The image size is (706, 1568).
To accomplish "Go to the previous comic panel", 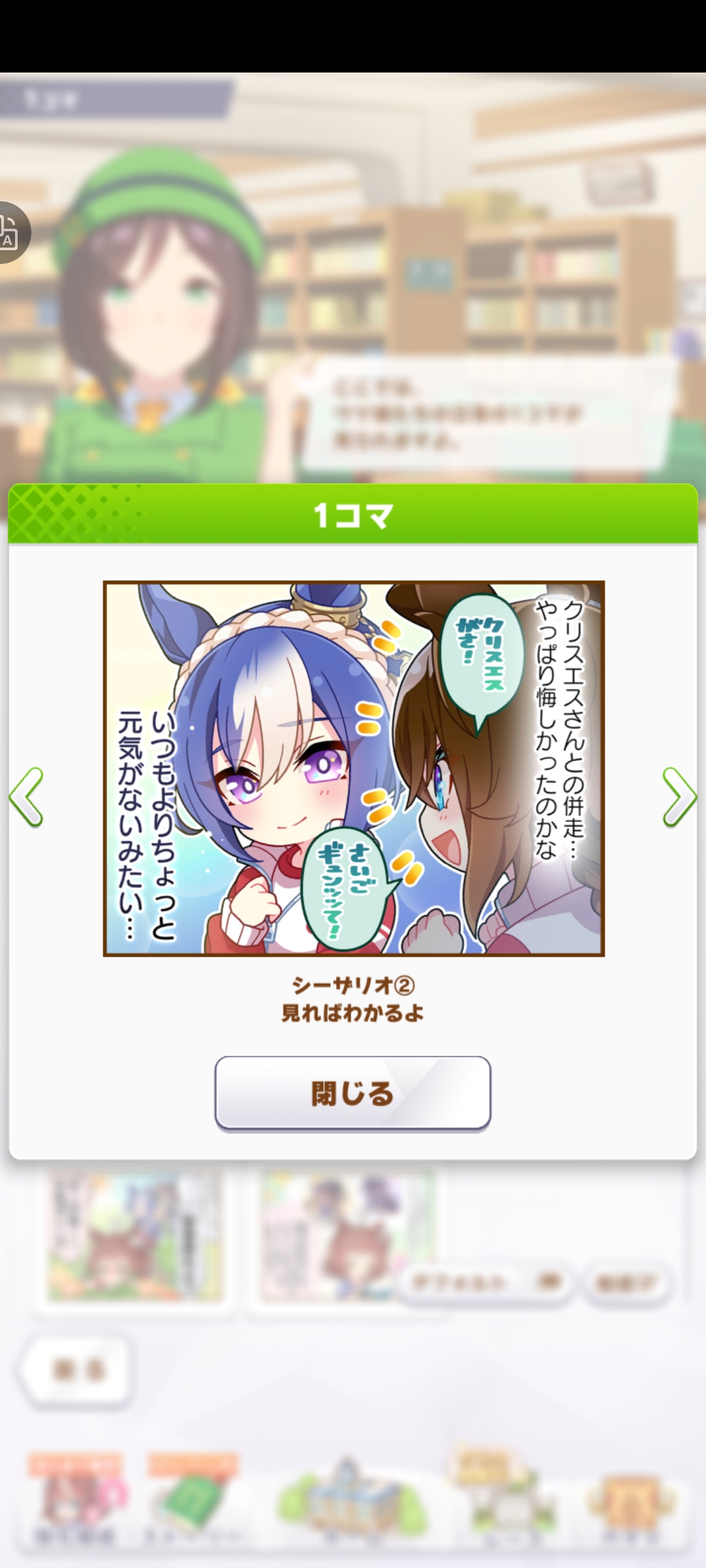I will point(27,797).
